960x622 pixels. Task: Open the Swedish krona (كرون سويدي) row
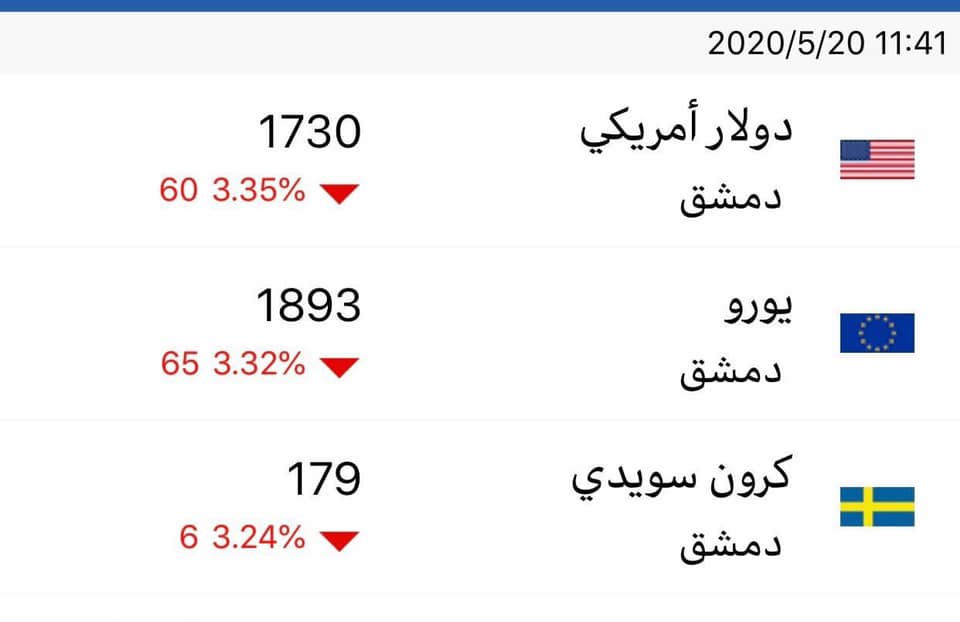480,506
